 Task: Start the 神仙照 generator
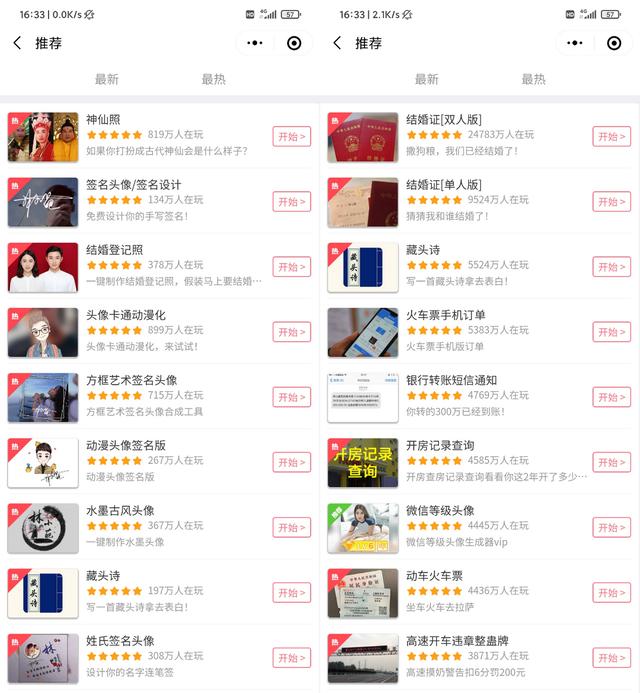(x=291, y=136)
